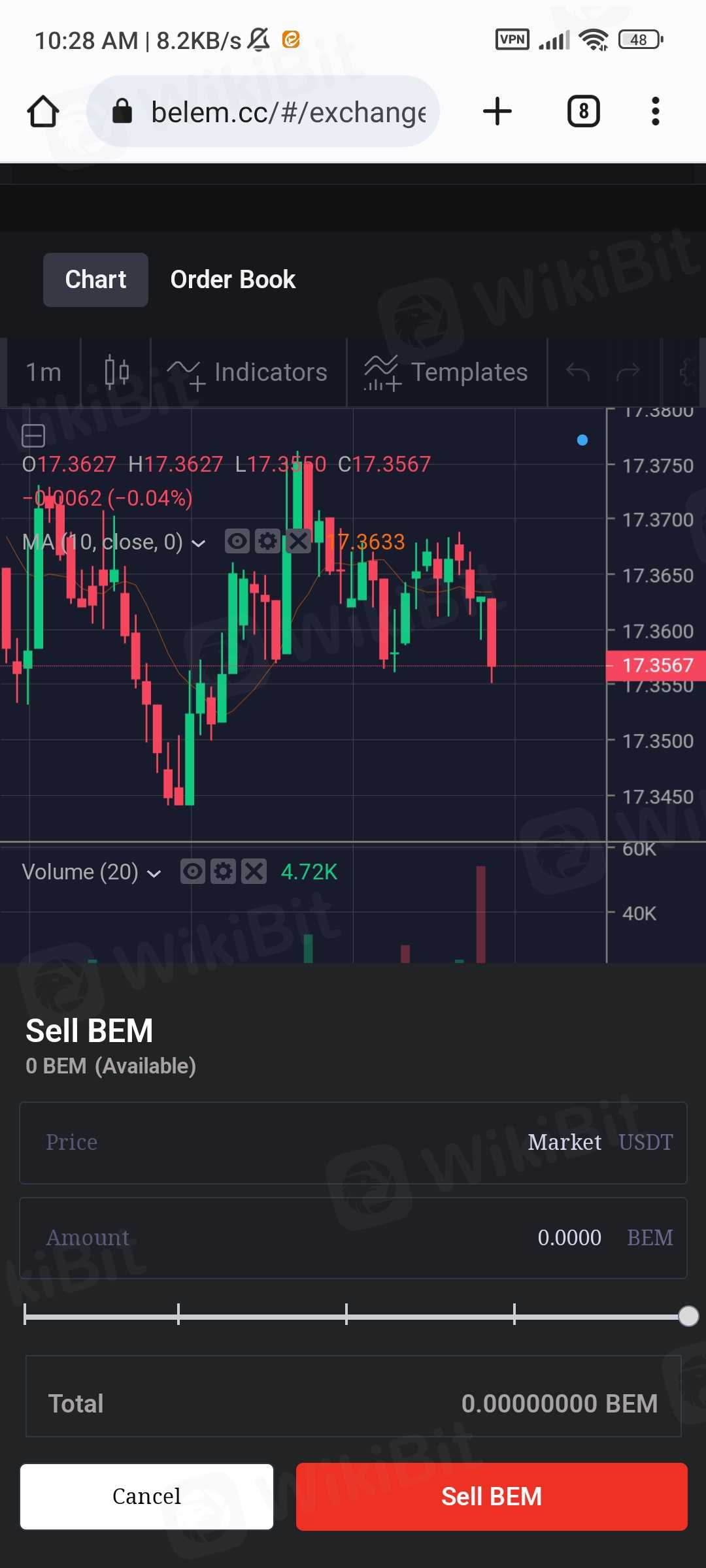Remove the Volume indicator
The width and height of the screenshot is (706, 1568).
tap(254, 871)
